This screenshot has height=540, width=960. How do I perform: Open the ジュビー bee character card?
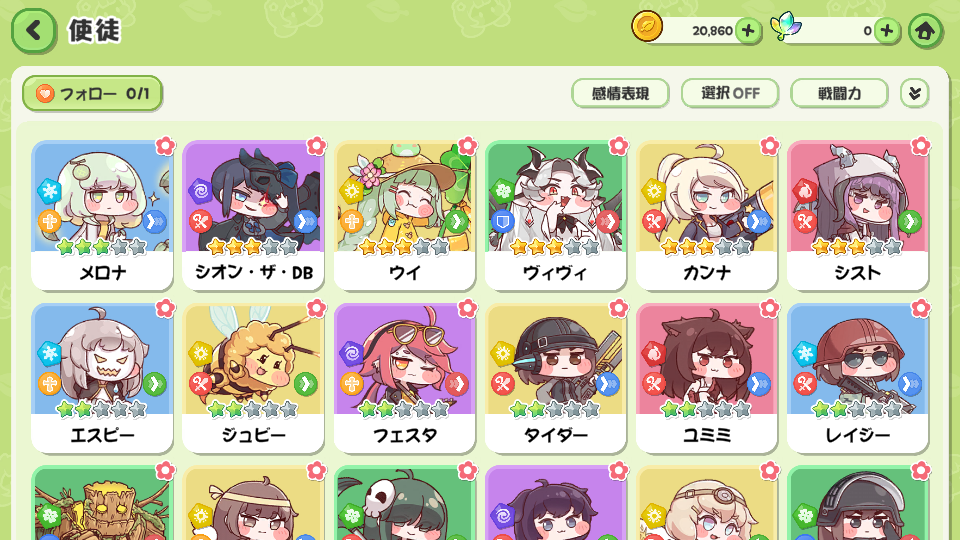click(253, 378)
